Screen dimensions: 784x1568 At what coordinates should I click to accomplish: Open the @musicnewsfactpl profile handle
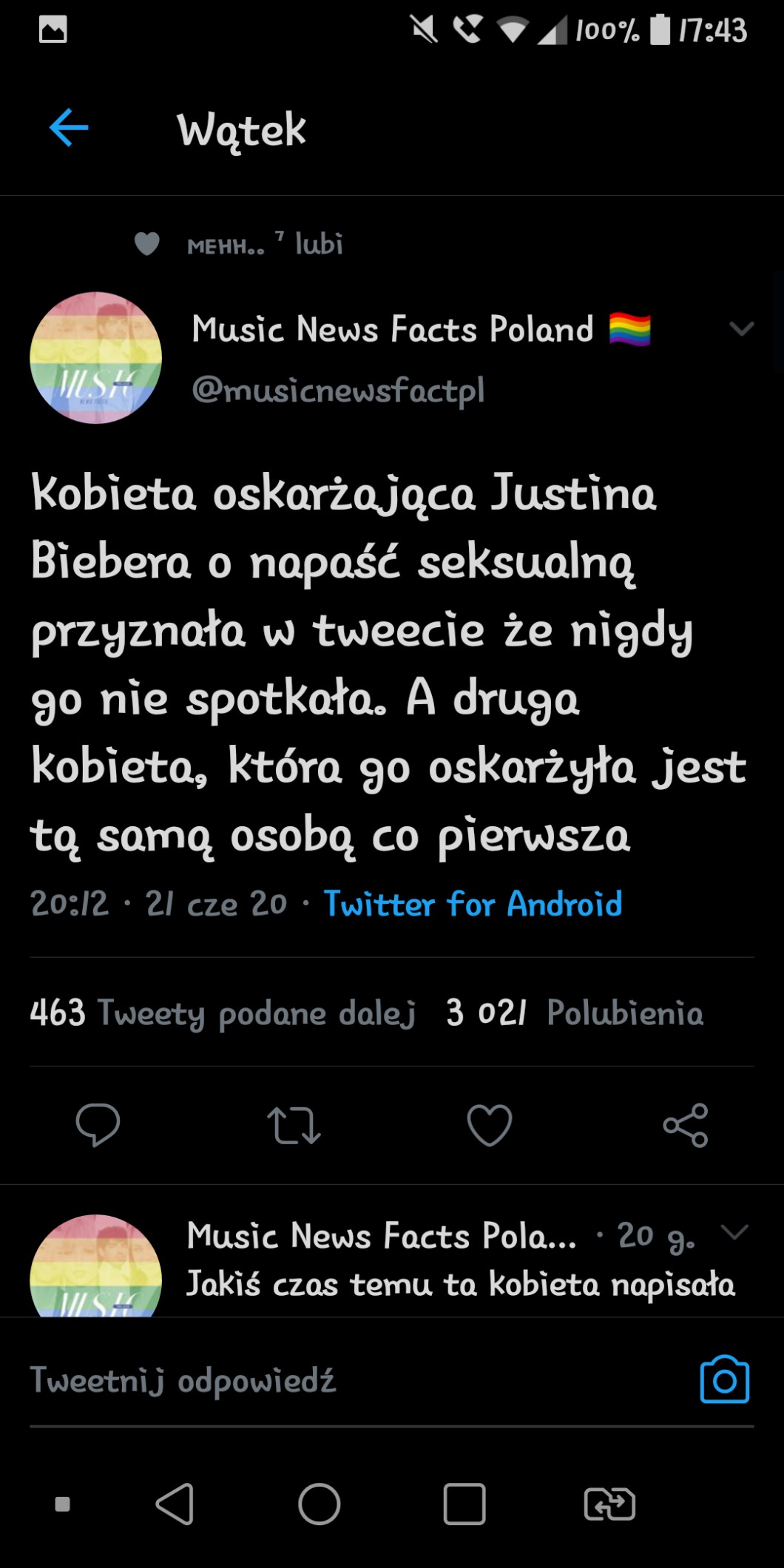coord(338,390)
